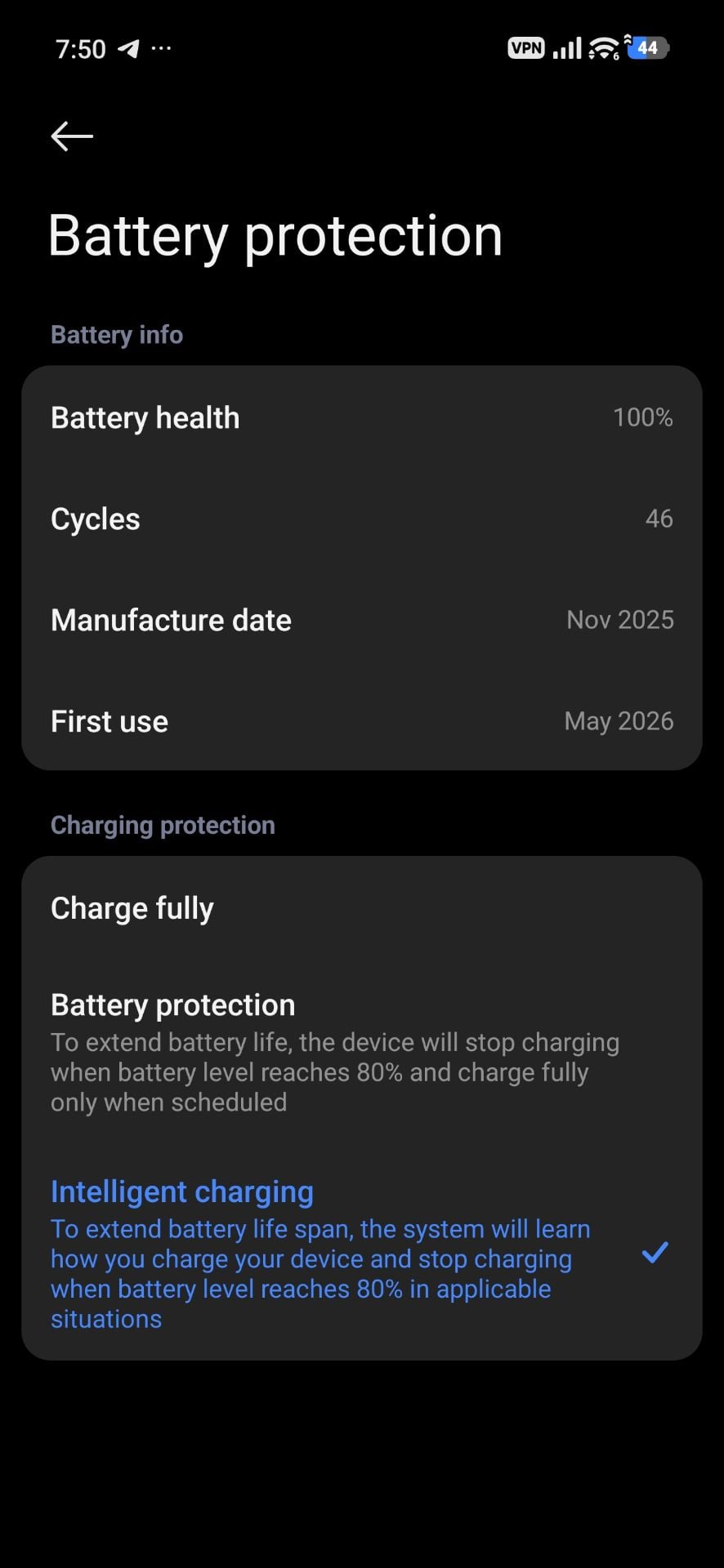Select Intelligent charging option

click(362, 1254)
